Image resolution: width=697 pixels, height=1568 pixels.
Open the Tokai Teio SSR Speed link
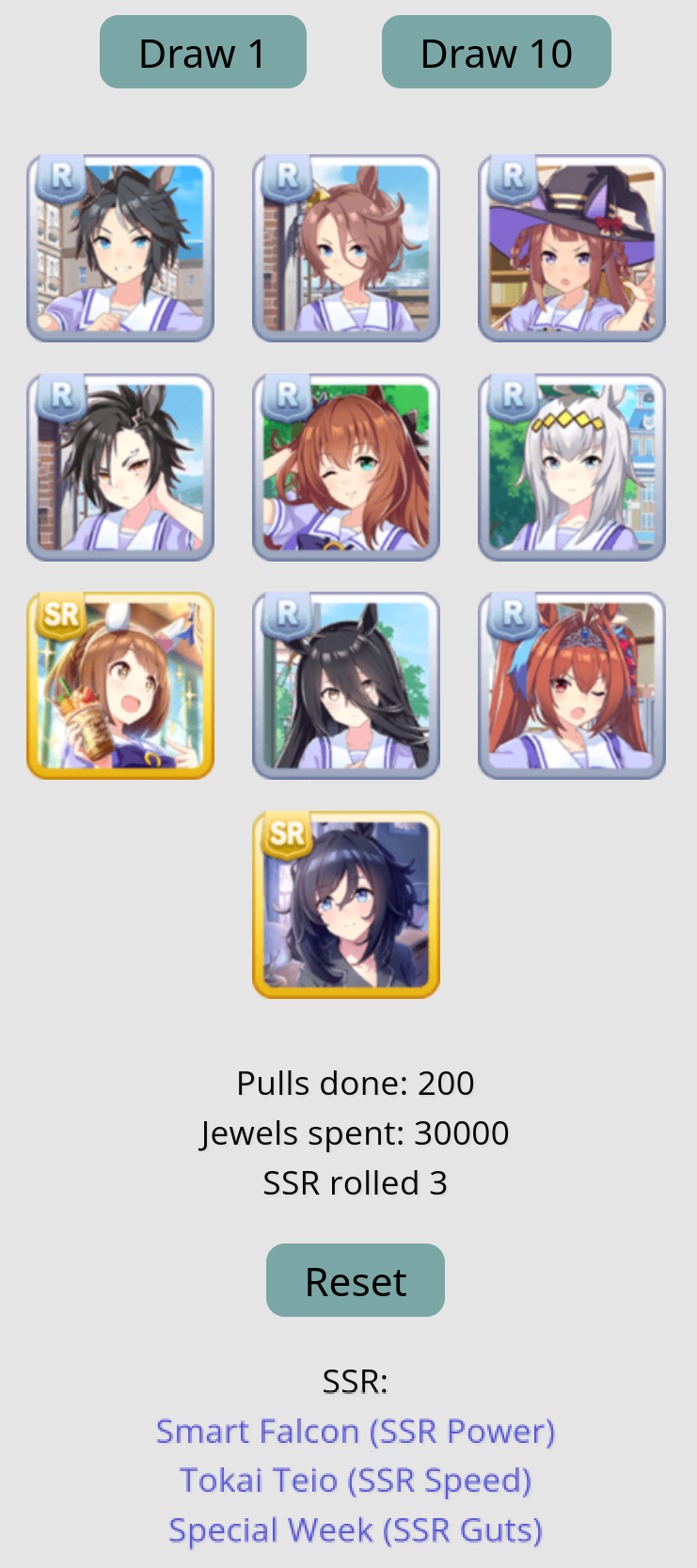pos(356,1480)
